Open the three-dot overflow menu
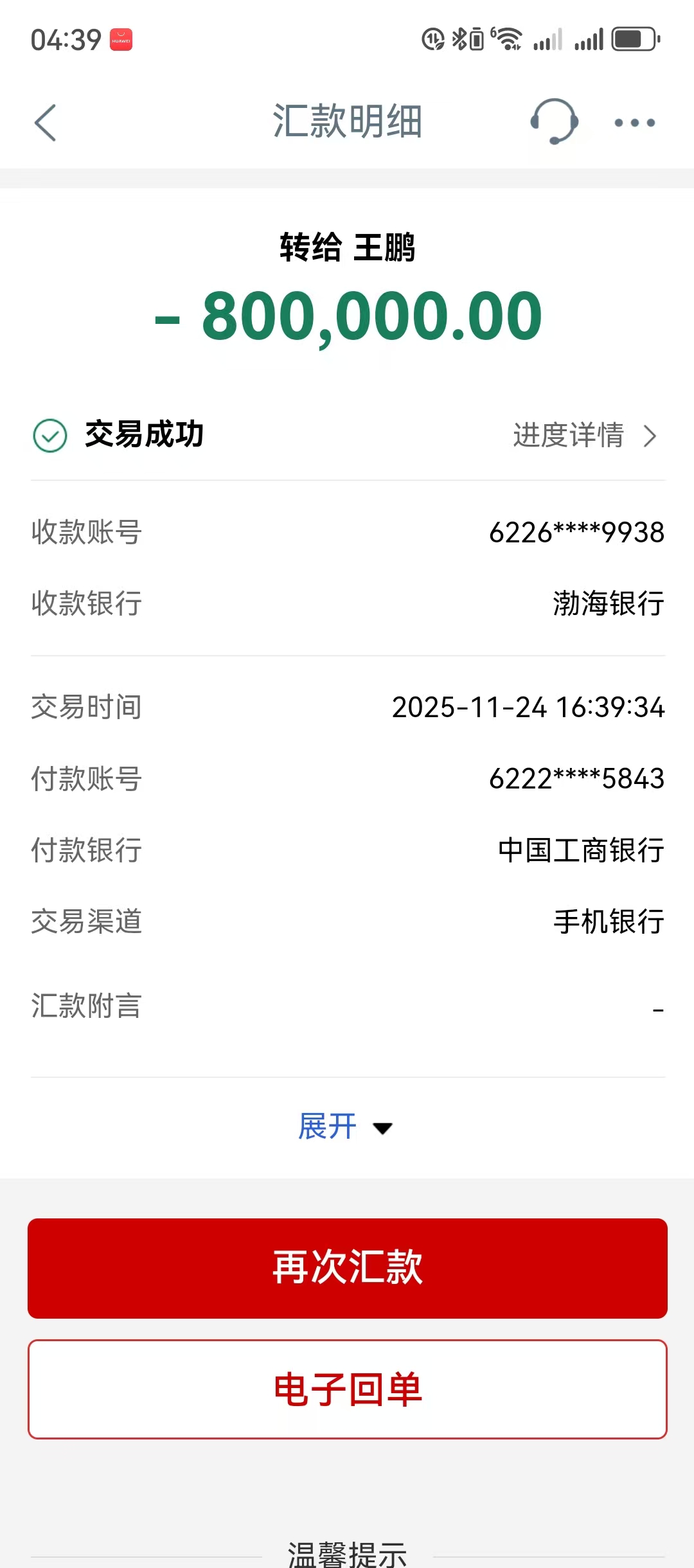The image size is (694, 1568). tap(635, 122)
